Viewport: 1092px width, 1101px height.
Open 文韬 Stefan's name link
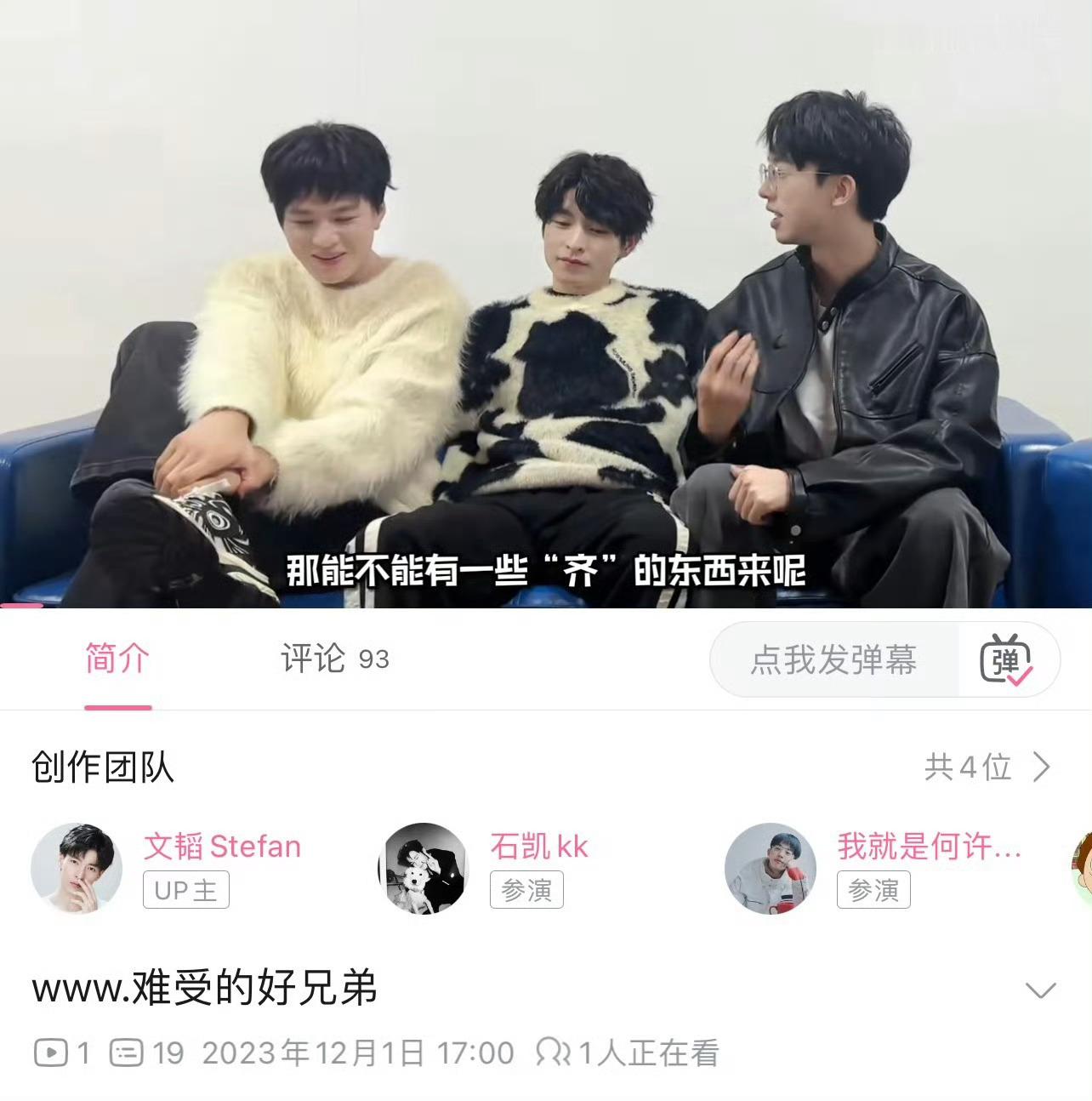[x=223, y=846]
